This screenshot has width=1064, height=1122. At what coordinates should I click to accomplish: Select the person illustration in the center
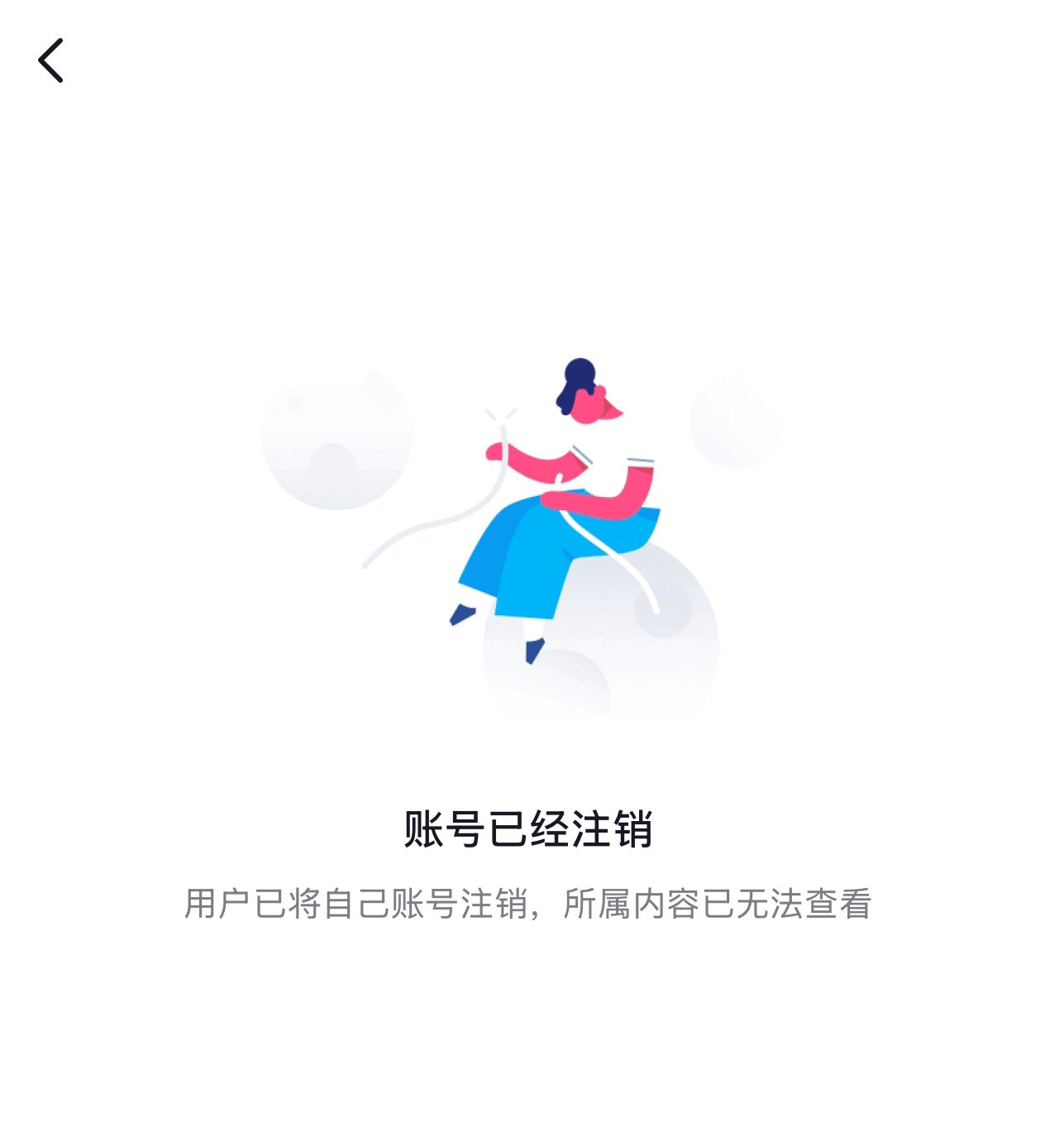click(554, 513)
